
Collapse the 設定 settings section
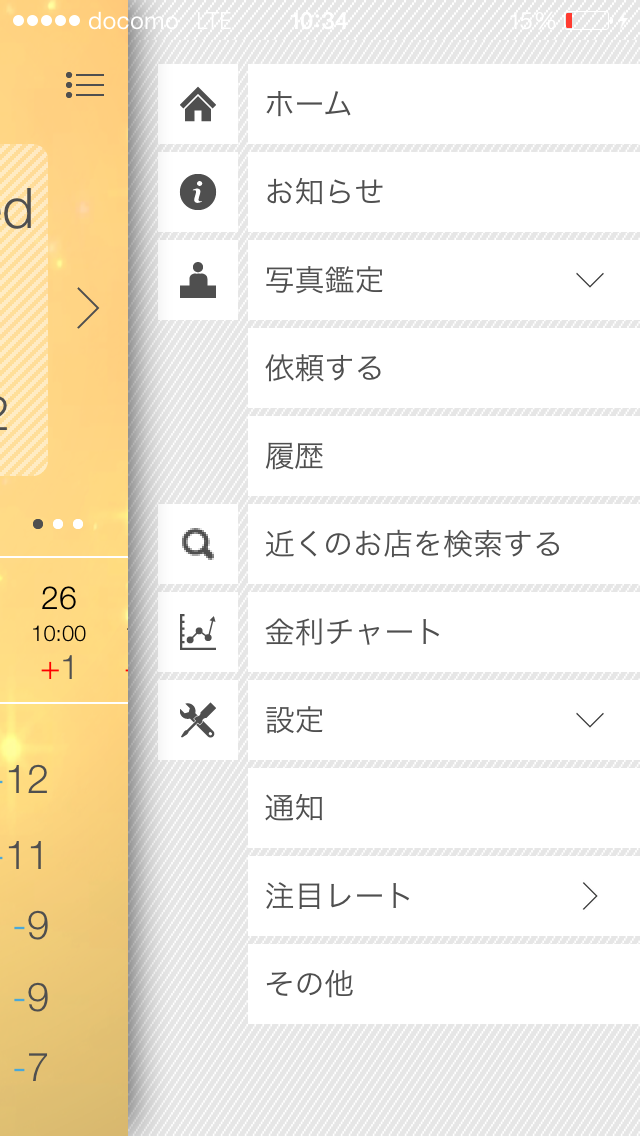tap(444, 720)
